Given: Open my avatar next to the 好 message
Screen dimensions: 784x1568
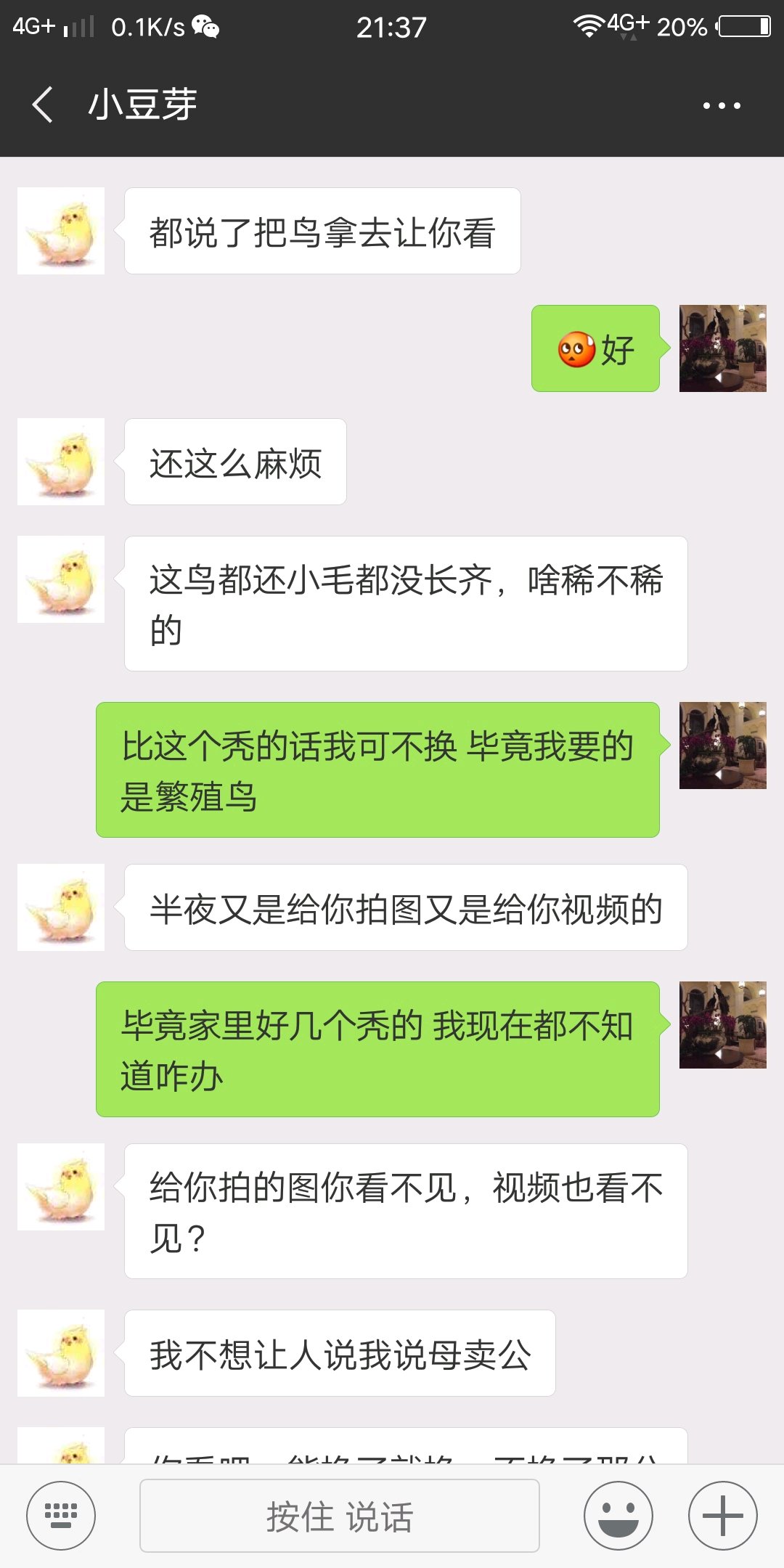Looking at the screenshot, I should click(x=723, y=348).
